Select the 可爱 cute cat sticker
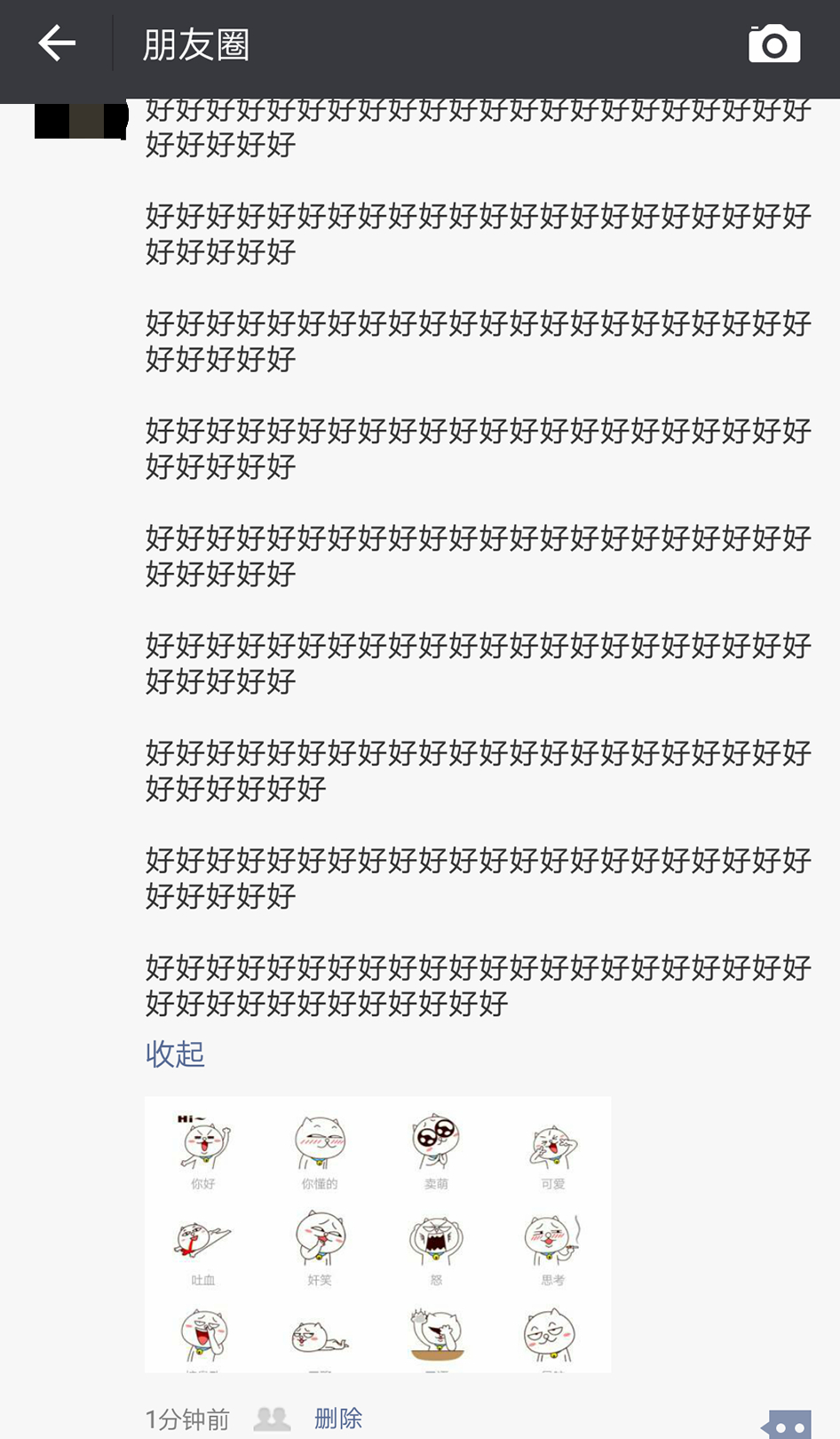 [x=551, y=1146]
